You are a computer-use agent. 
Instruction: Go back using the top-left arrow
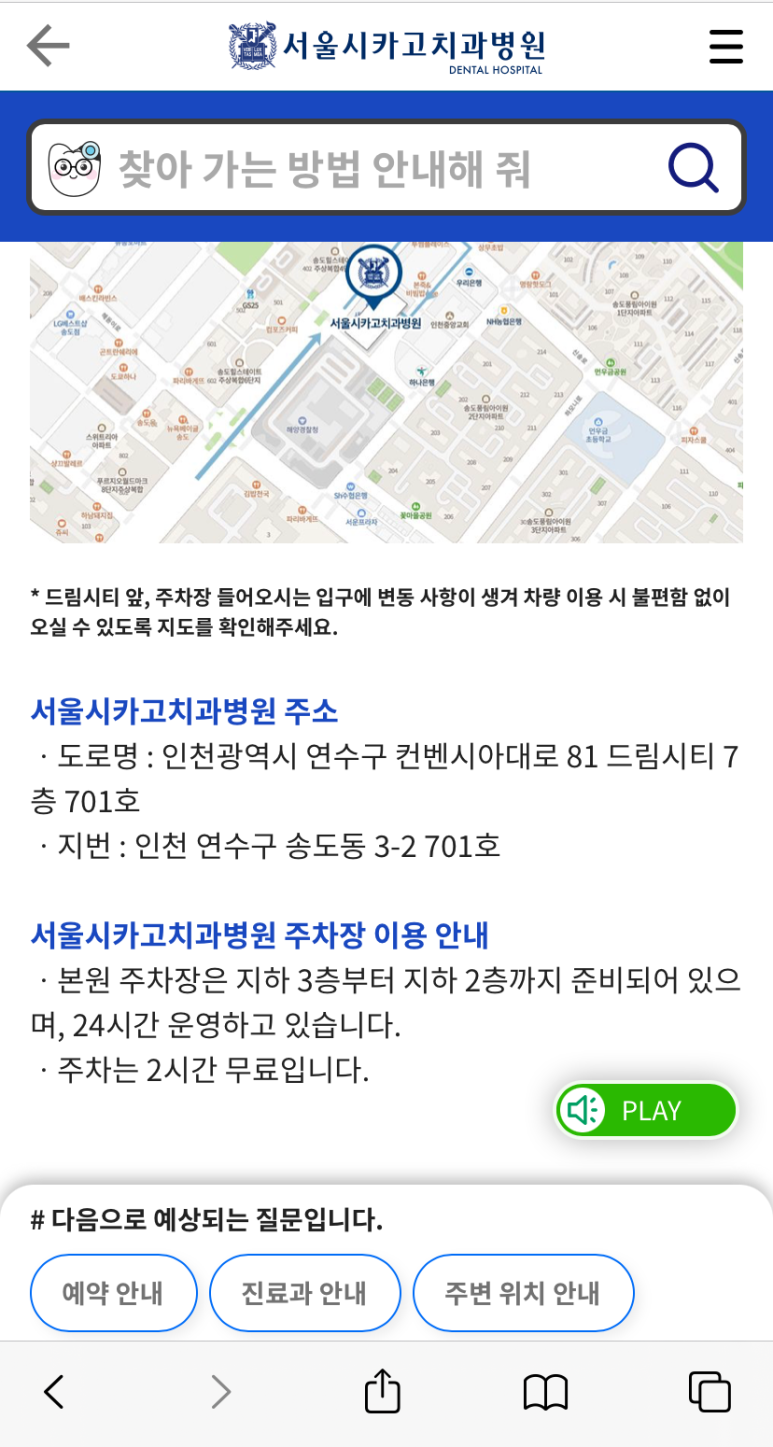[x=48, y=46]
